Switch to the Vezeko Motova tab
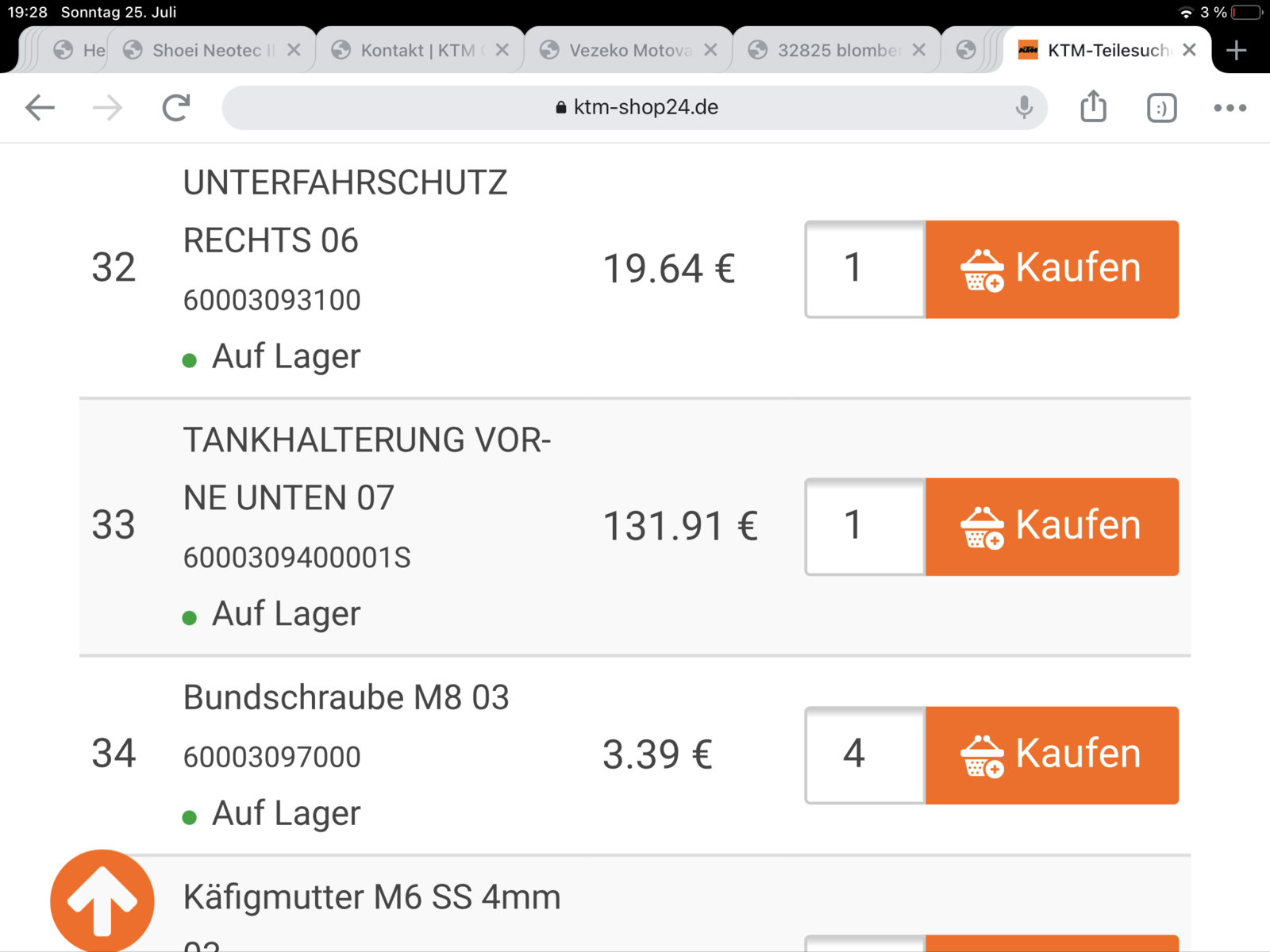Image resolution: width=1270 pixels, height=952 pixels. point(627,51)
